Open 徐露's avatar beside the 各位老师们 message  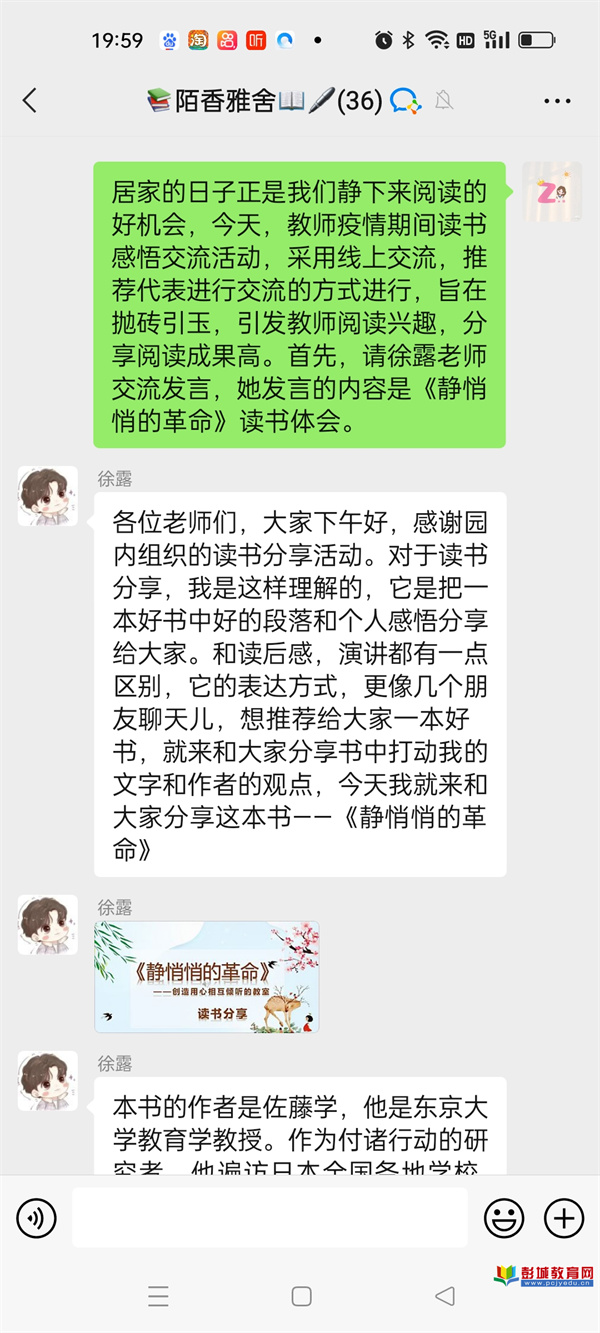point(47,496)
